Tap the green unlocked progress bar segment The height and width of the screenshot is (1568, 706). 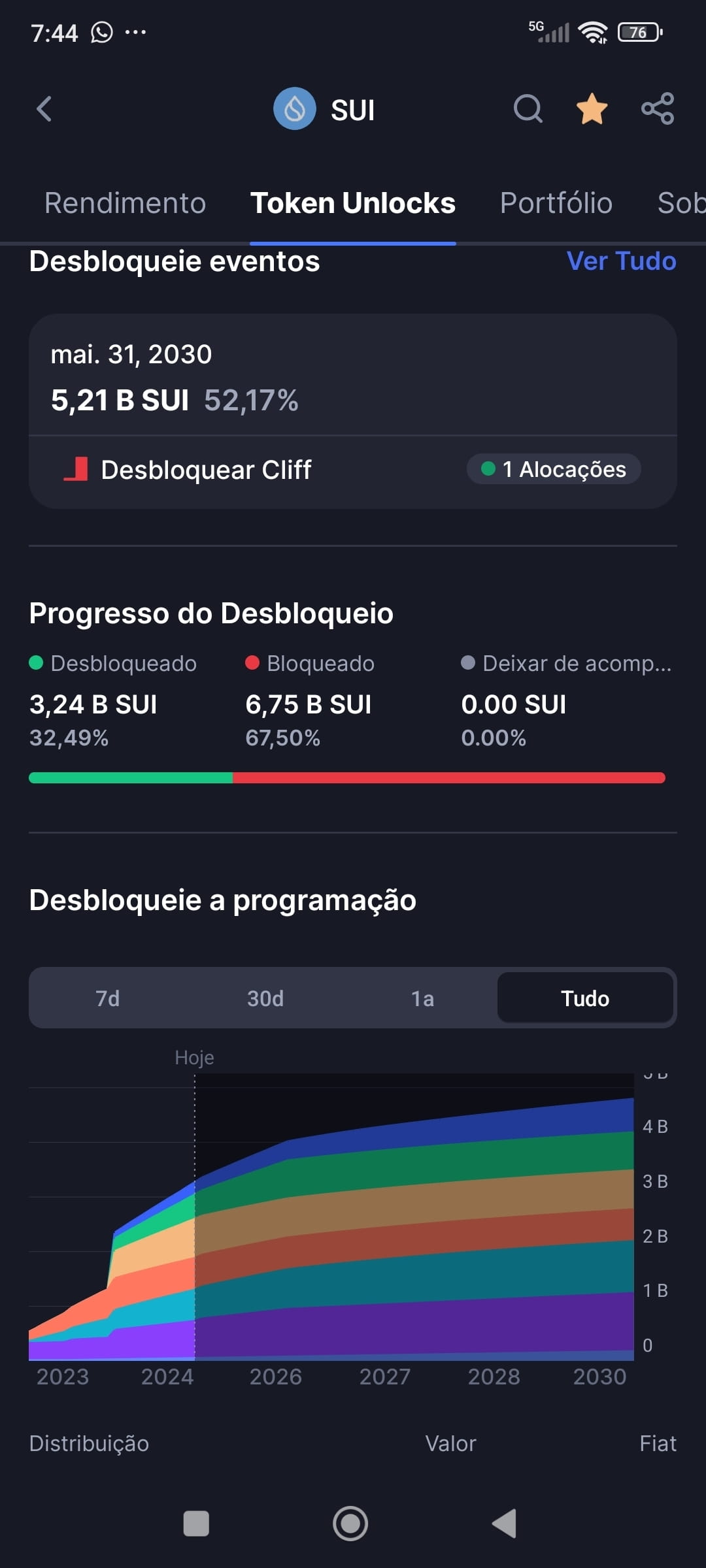131,777
